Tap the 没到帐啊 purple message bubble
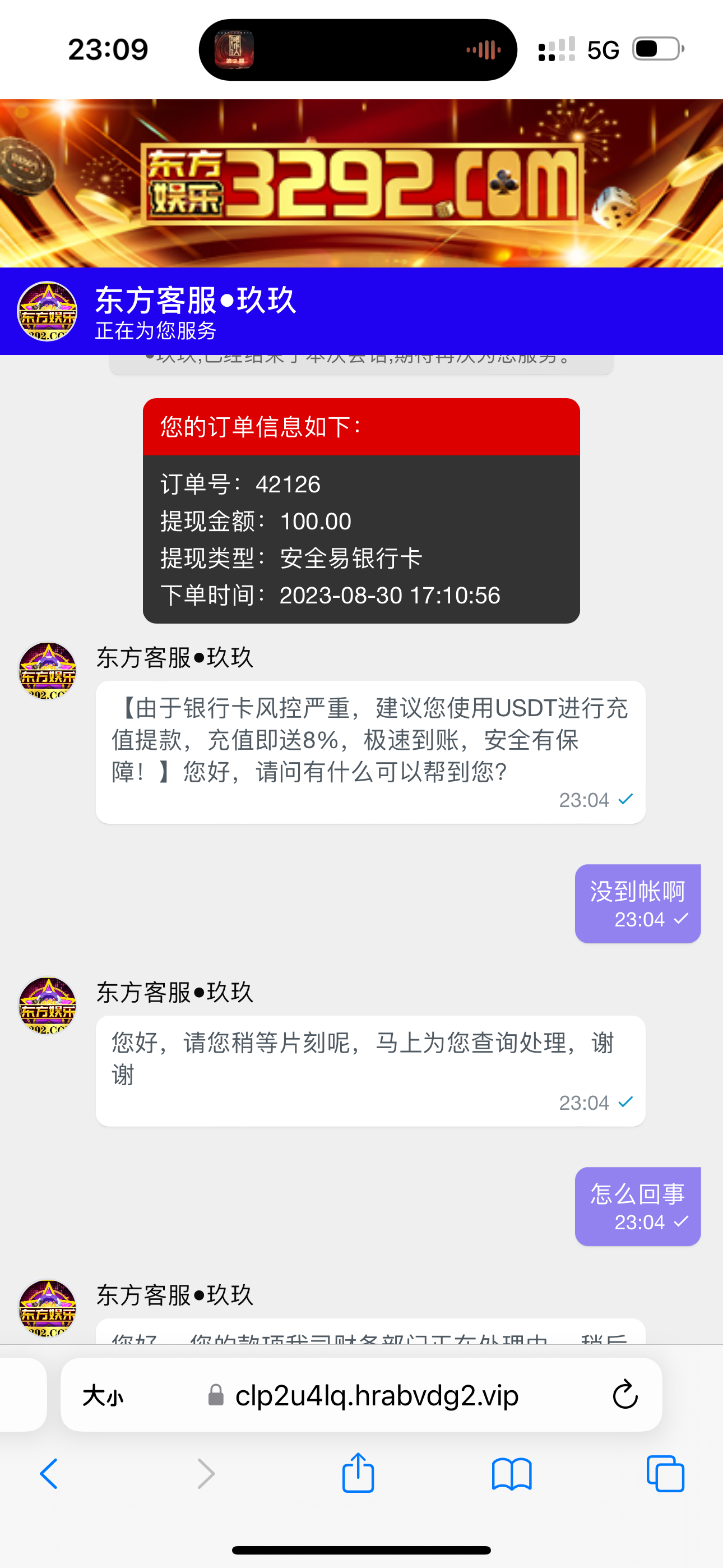Viewport: 723px width, 1568px height. pyautogui.click(x=637, y=903)
